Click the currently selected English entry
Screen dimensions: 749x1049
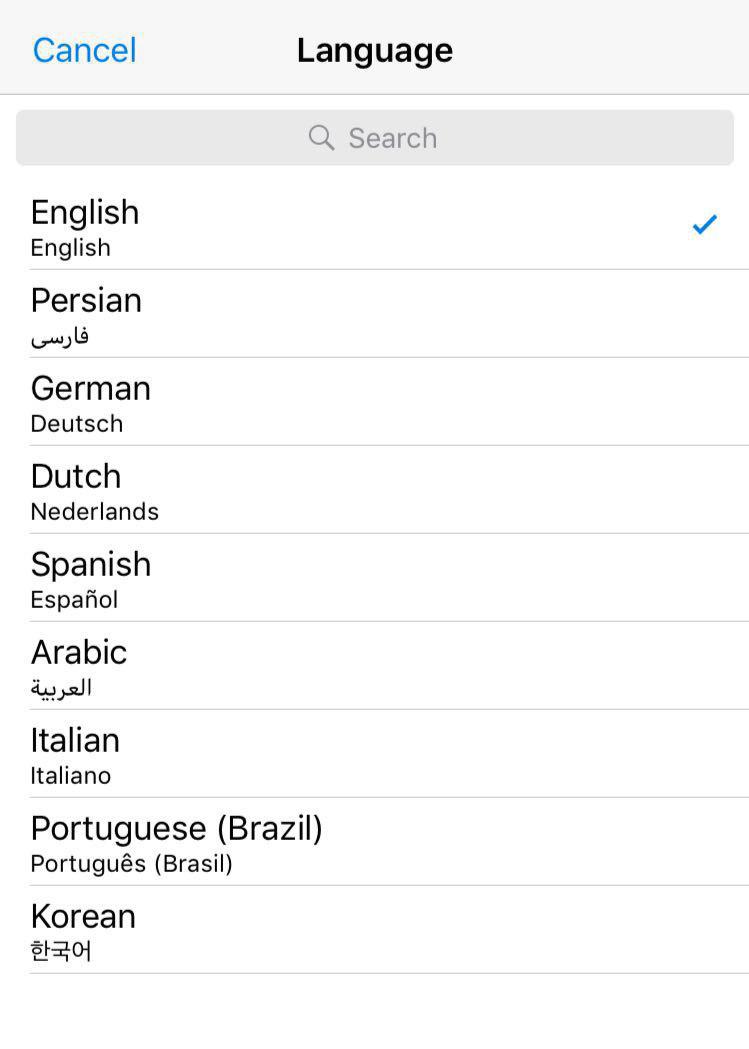click(85, 212)
